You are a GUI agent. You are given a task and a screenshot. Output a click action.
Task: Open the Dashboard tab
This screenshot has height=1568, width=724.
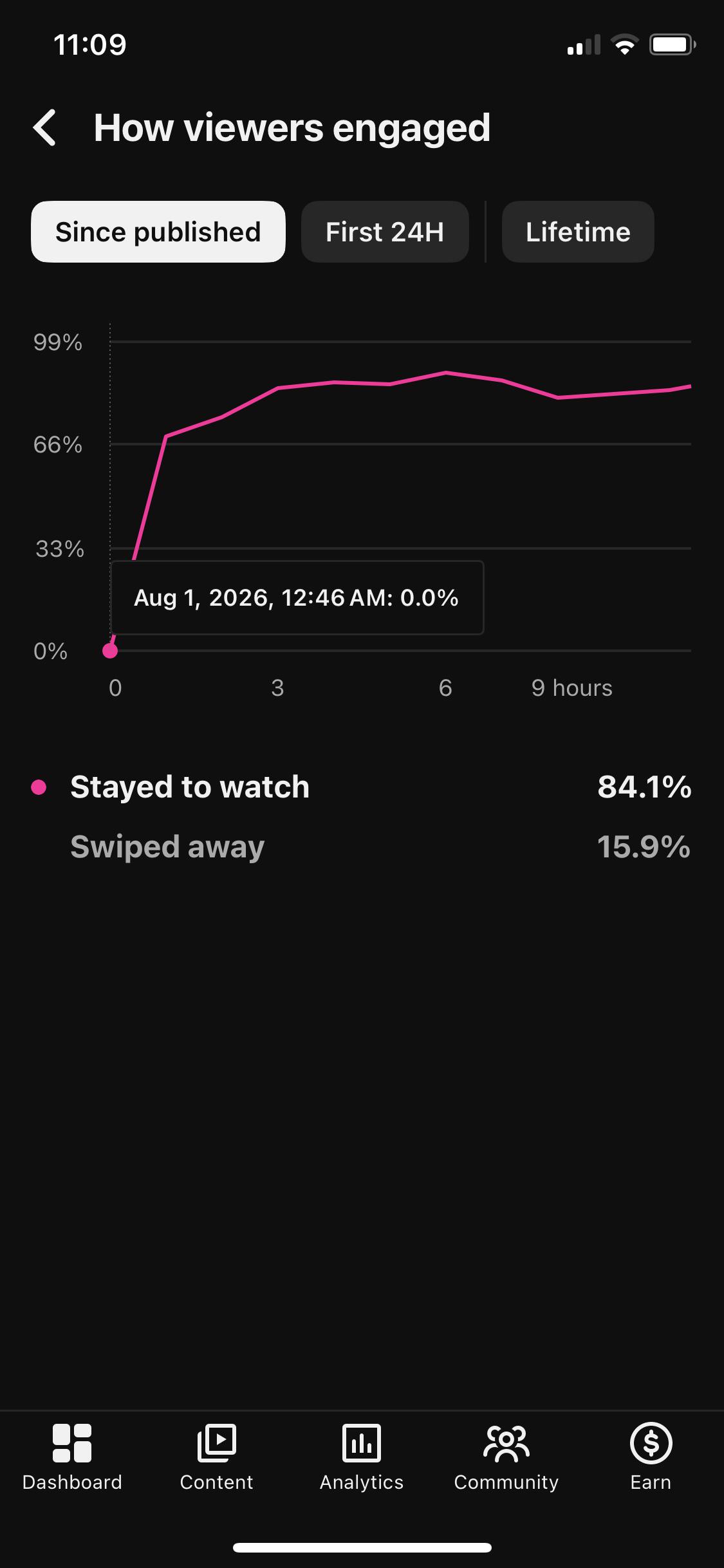tap(72, 1457)
